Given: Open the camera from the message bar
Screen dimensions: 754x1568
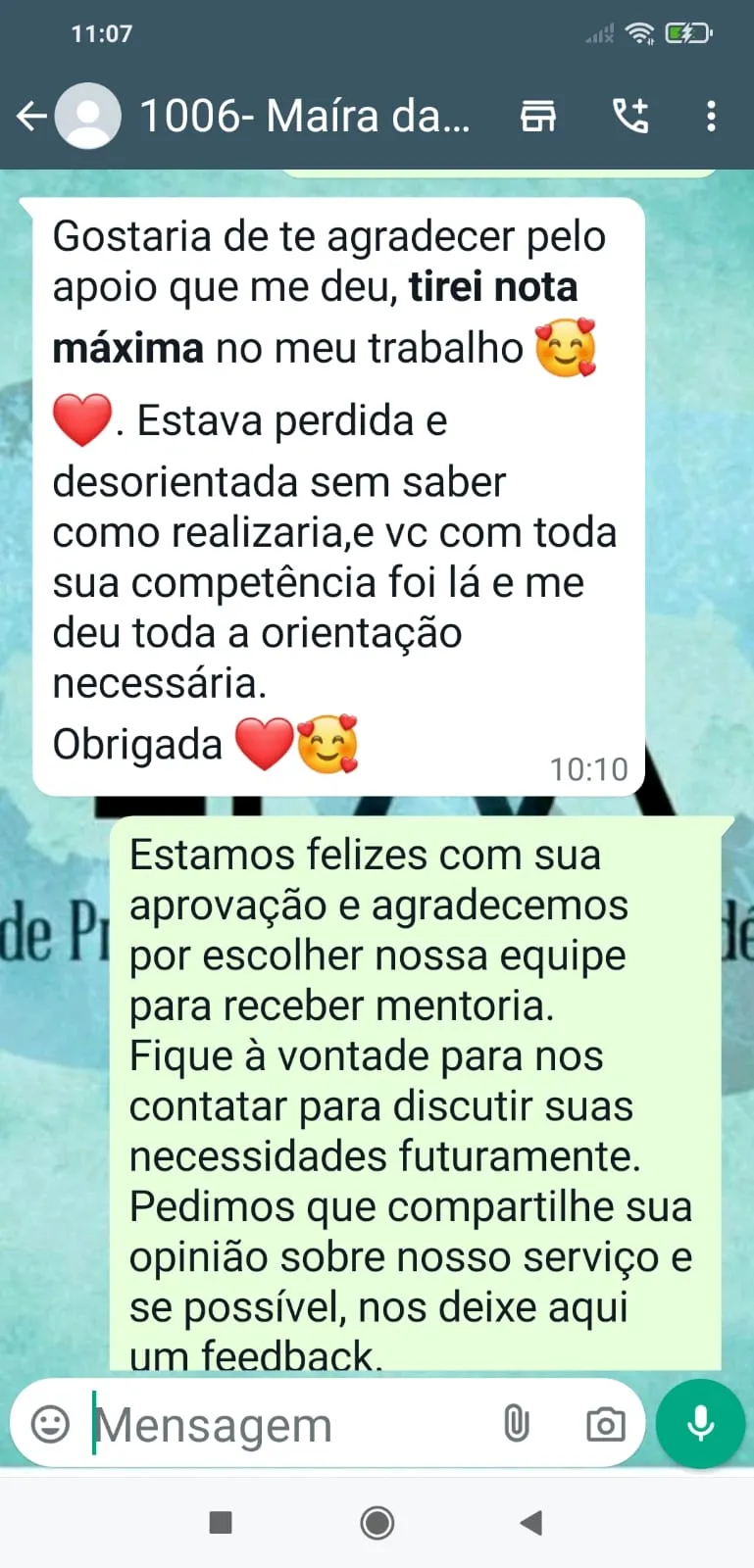Looking at the screenshot, I should (605, 1424).
